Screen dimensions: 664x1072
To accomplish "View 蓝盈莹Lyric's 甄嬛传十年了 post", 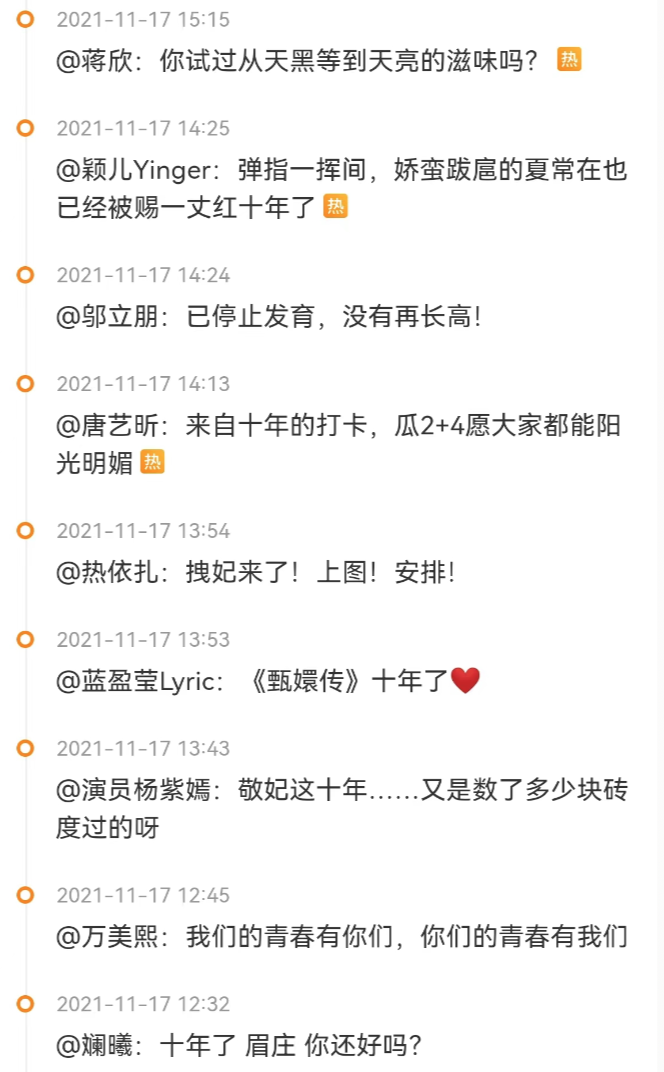I will 268,681.
